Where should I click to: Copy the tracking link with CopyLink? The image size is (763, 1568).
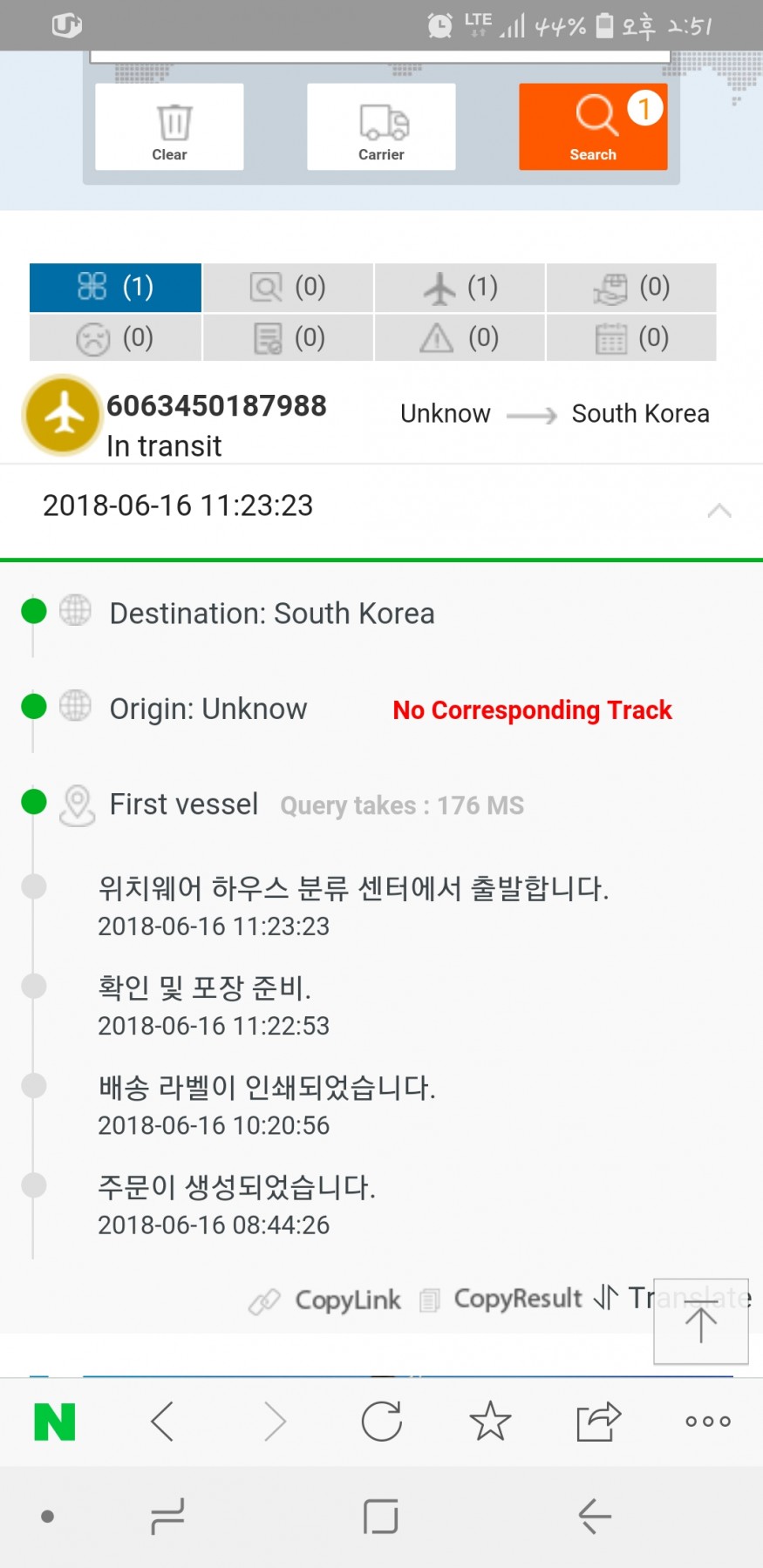324,1300
